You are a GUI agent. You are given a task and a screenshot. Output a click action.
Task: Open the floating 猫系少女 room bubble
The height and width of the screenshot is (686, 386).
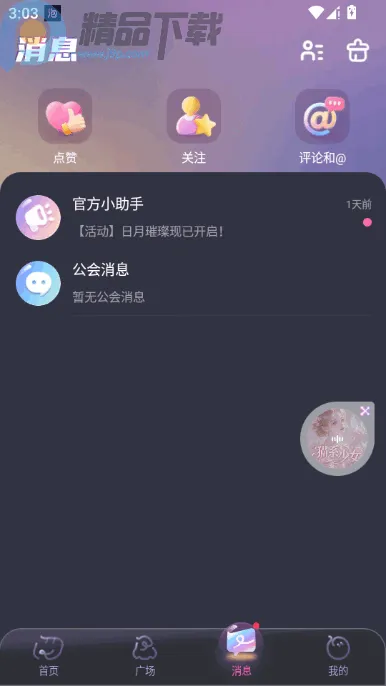click(x=336, y=439)
